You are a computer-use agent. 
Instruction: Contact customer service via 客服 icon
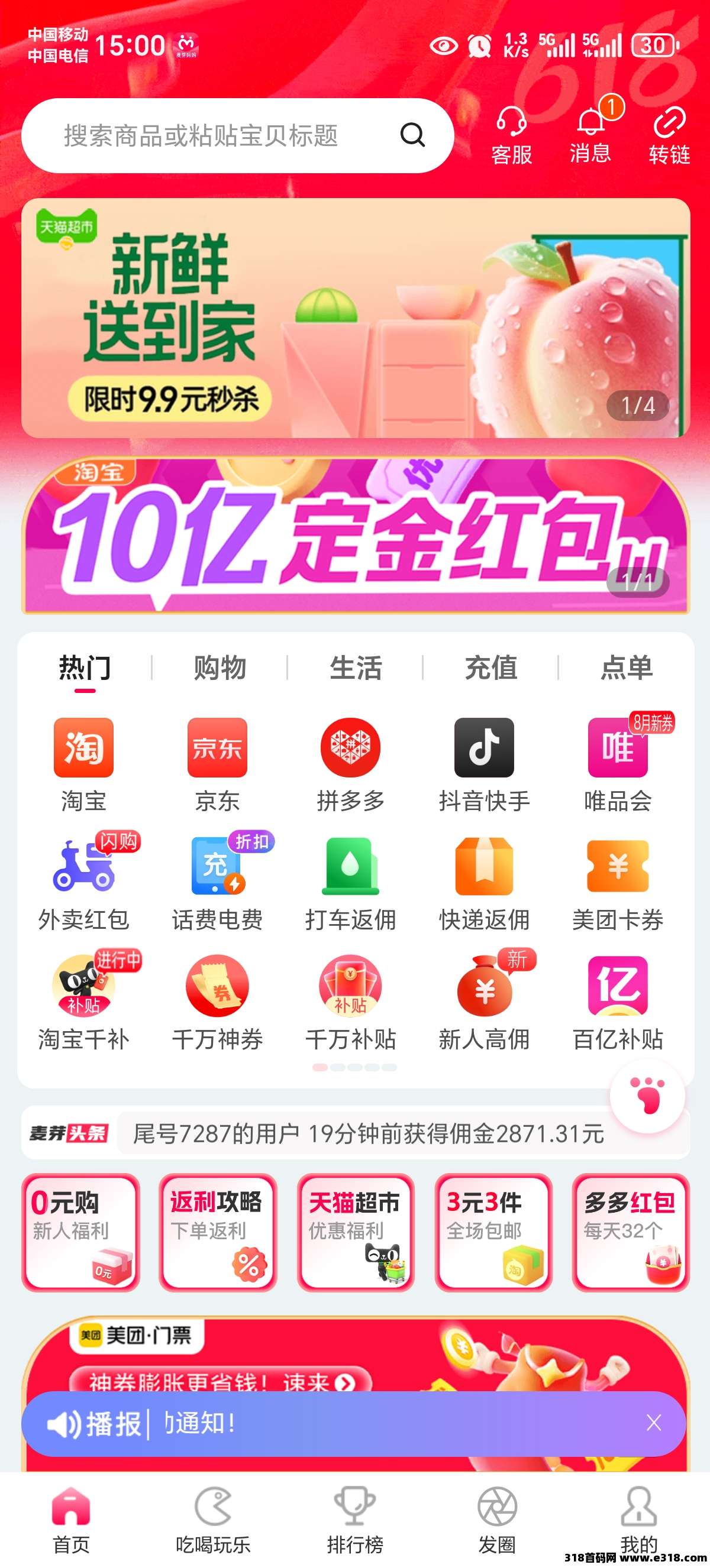pyautogui.click(x=511, y=135)
